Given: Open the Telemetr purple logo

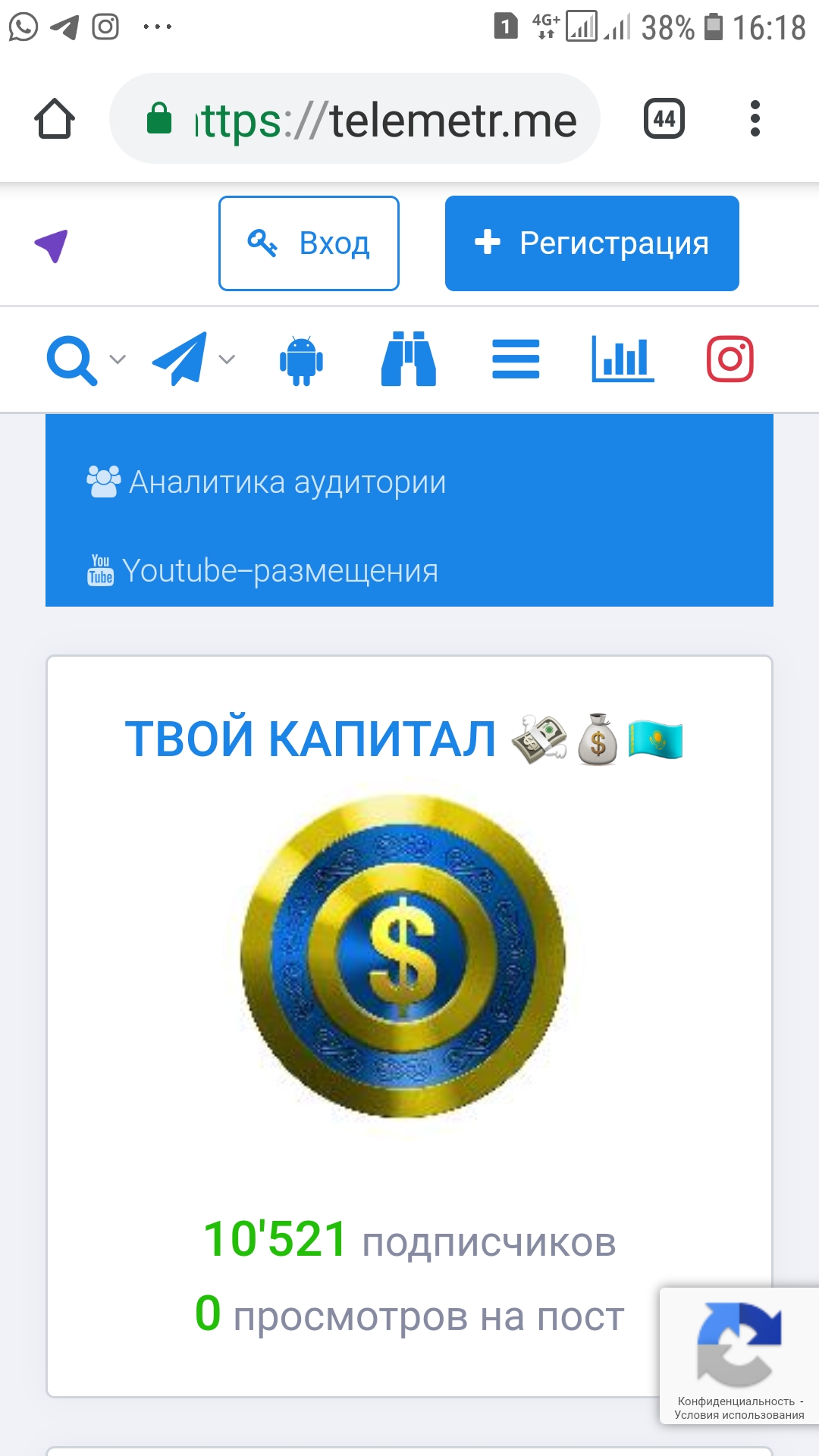Looking at the screenshot, I should point(52,245).
